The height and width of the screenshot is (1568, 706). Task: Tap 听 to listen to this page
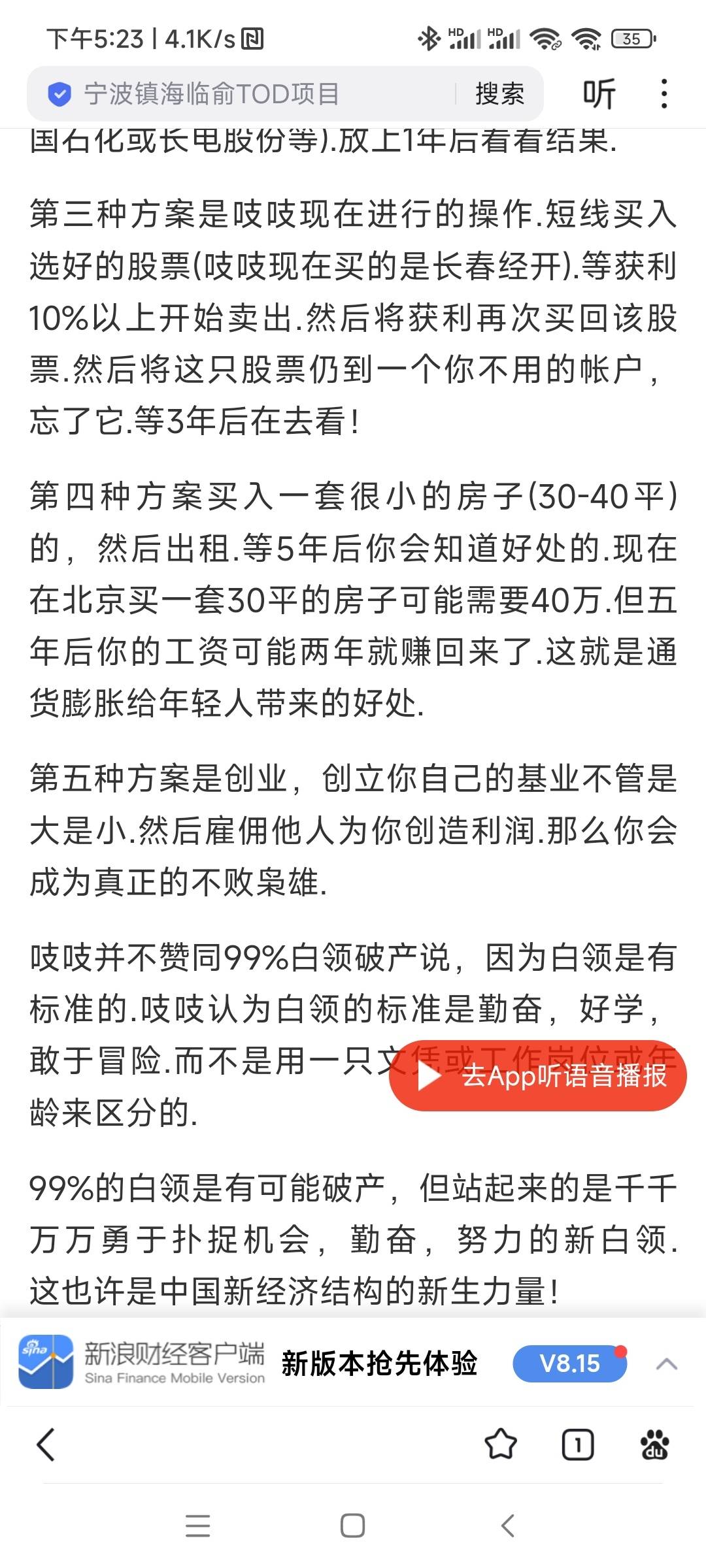[x=599, y=94]
